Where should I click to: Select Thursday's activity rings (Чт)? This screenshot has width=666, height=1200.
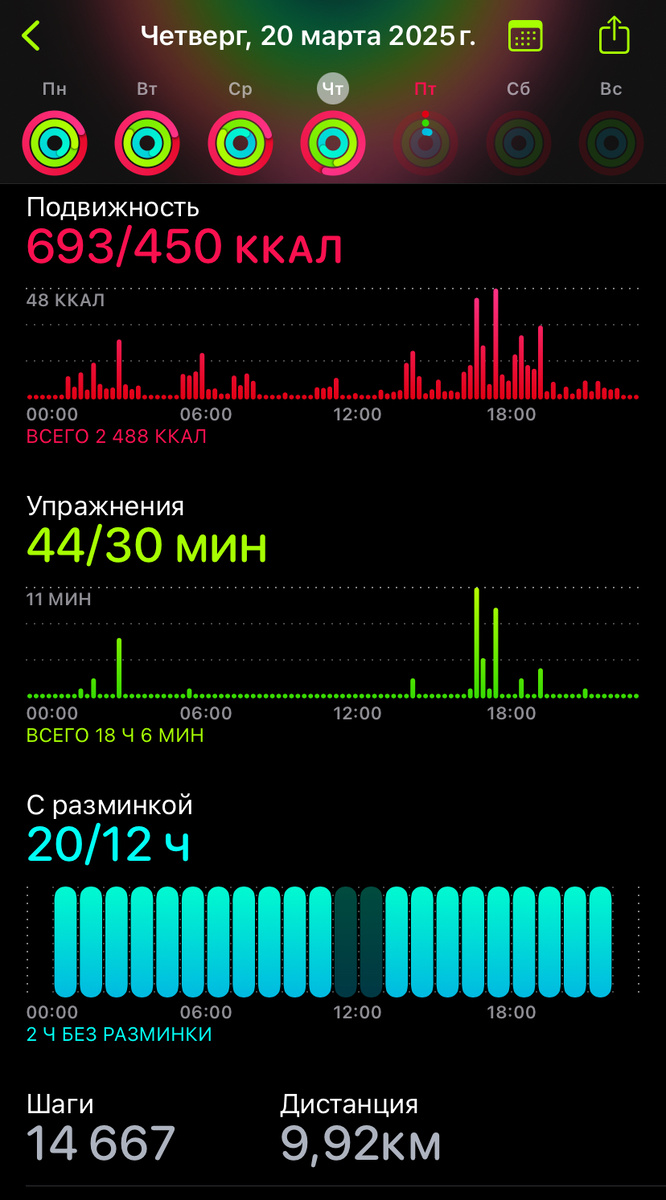333,143
